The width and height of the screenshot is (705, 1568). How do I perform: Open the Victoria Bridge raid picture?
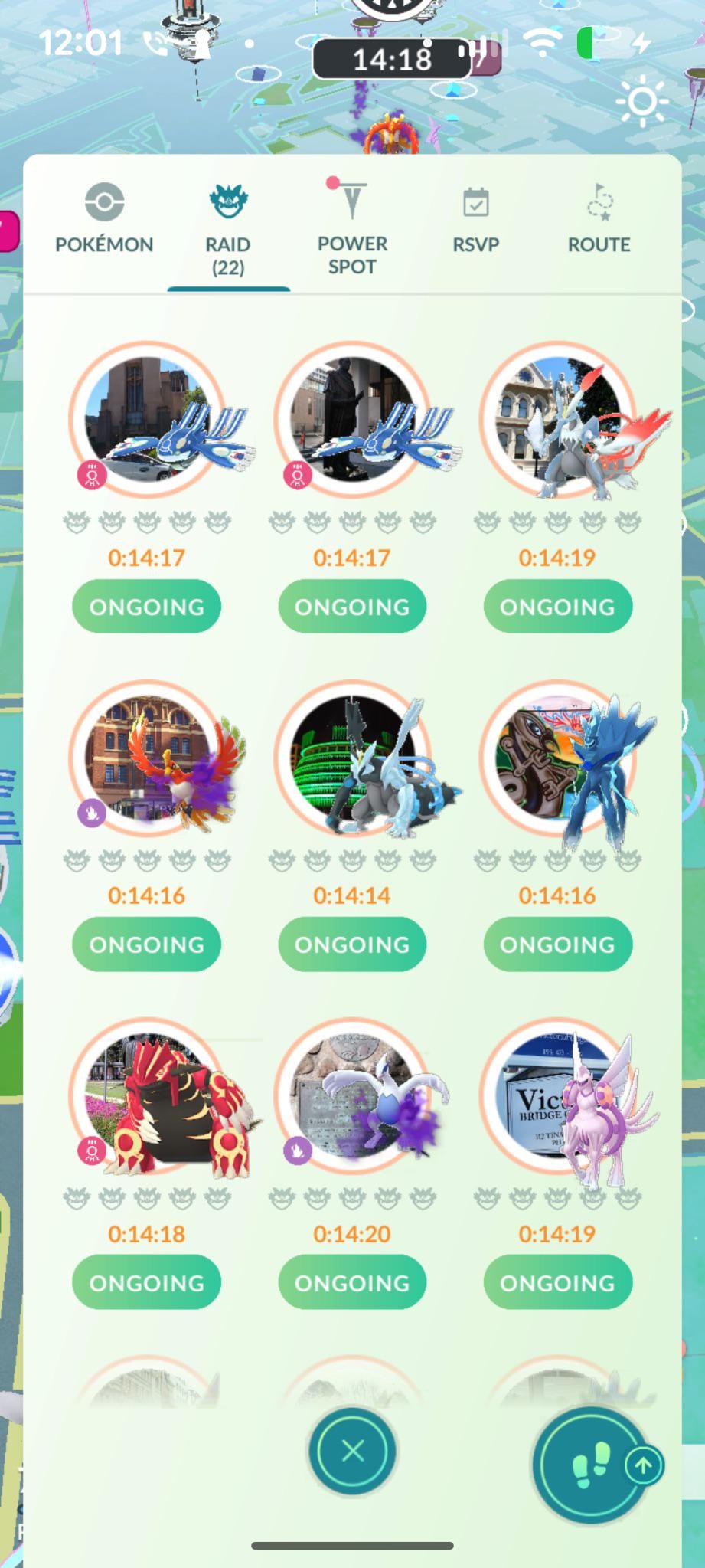coord(557,1095)
